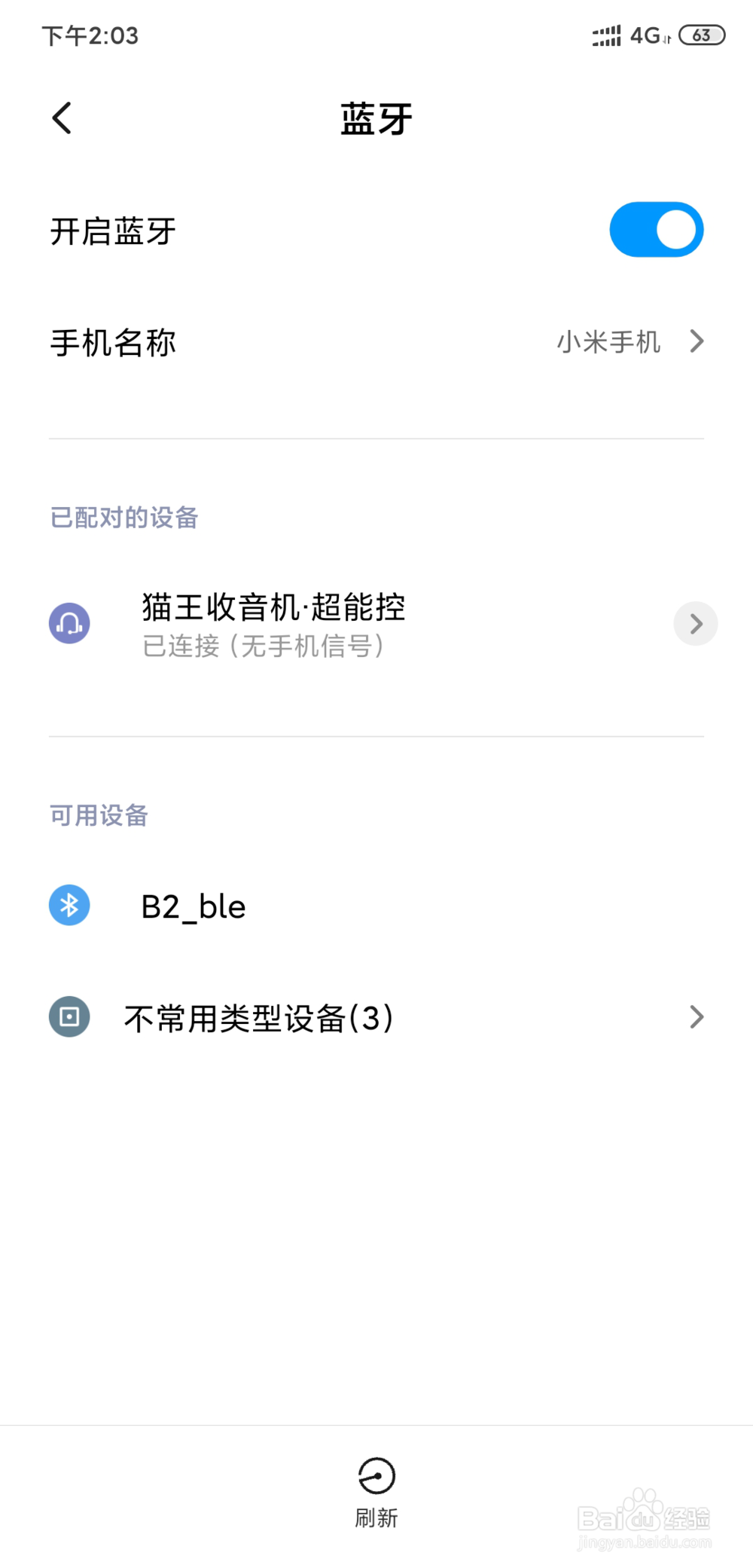Screen dimensions: 753x1568
Task: Pair with the B2_ble device
Action: (x=376, y=906)
